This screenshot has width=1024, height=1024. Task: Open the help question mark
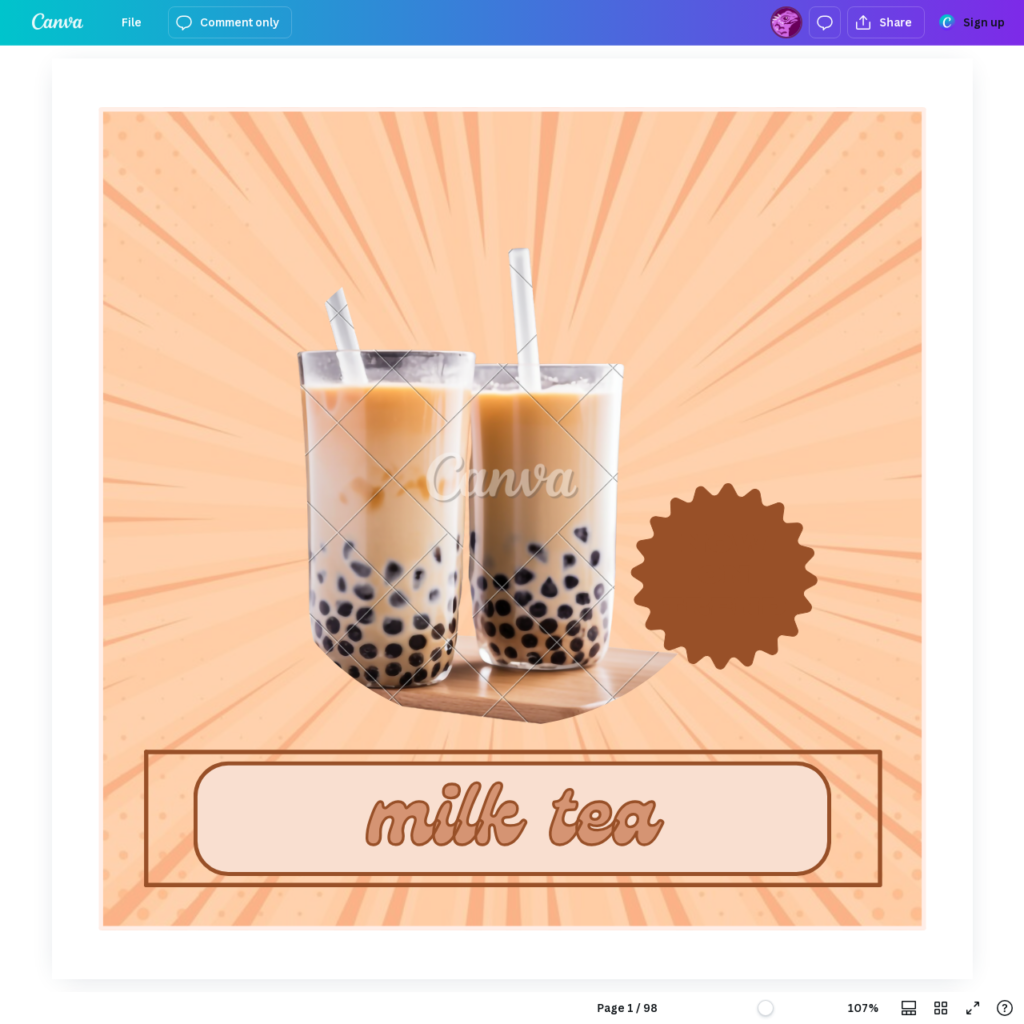click(1004, 1008)
